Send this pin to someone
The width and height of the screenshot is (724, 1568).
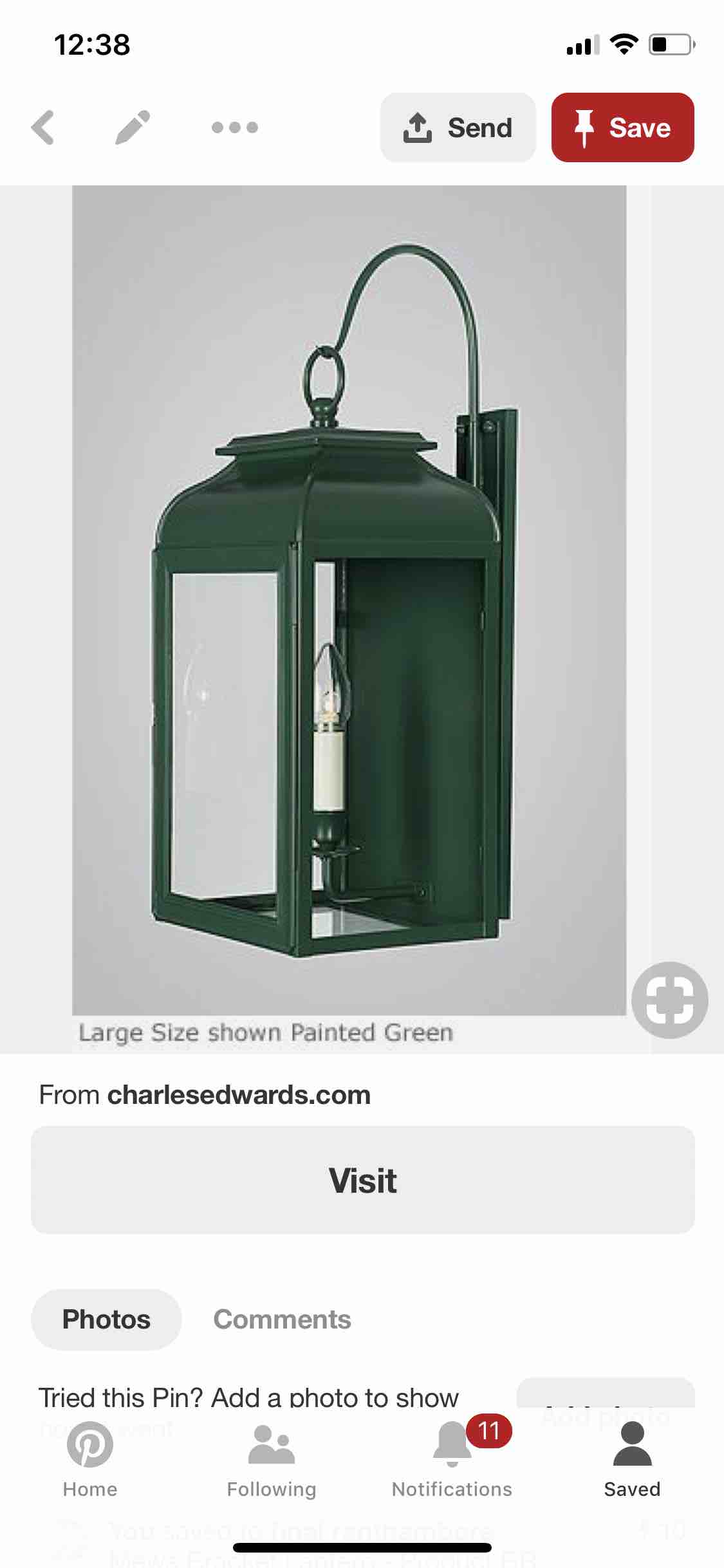point(458,127)
